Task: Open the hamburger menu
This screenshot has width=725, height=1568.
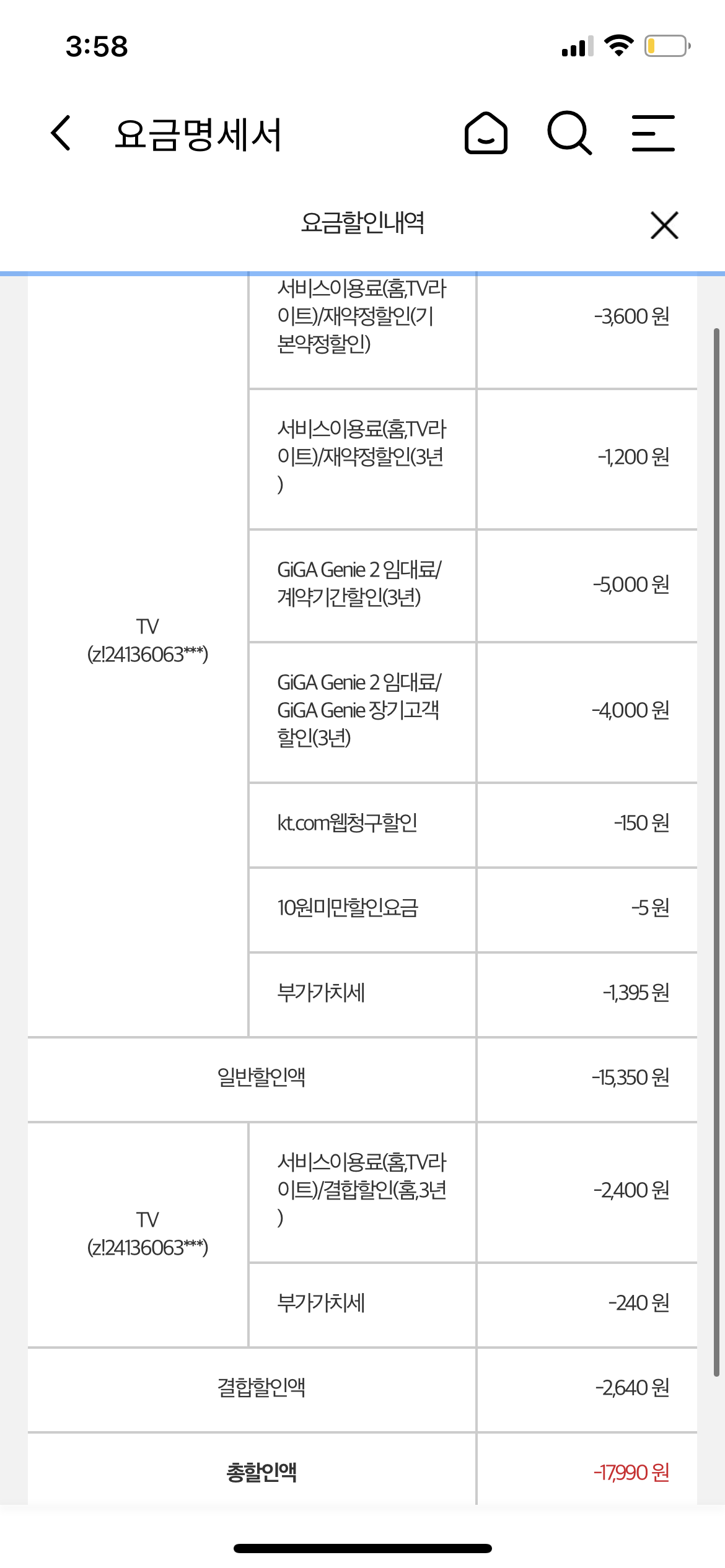Action: 653,133
